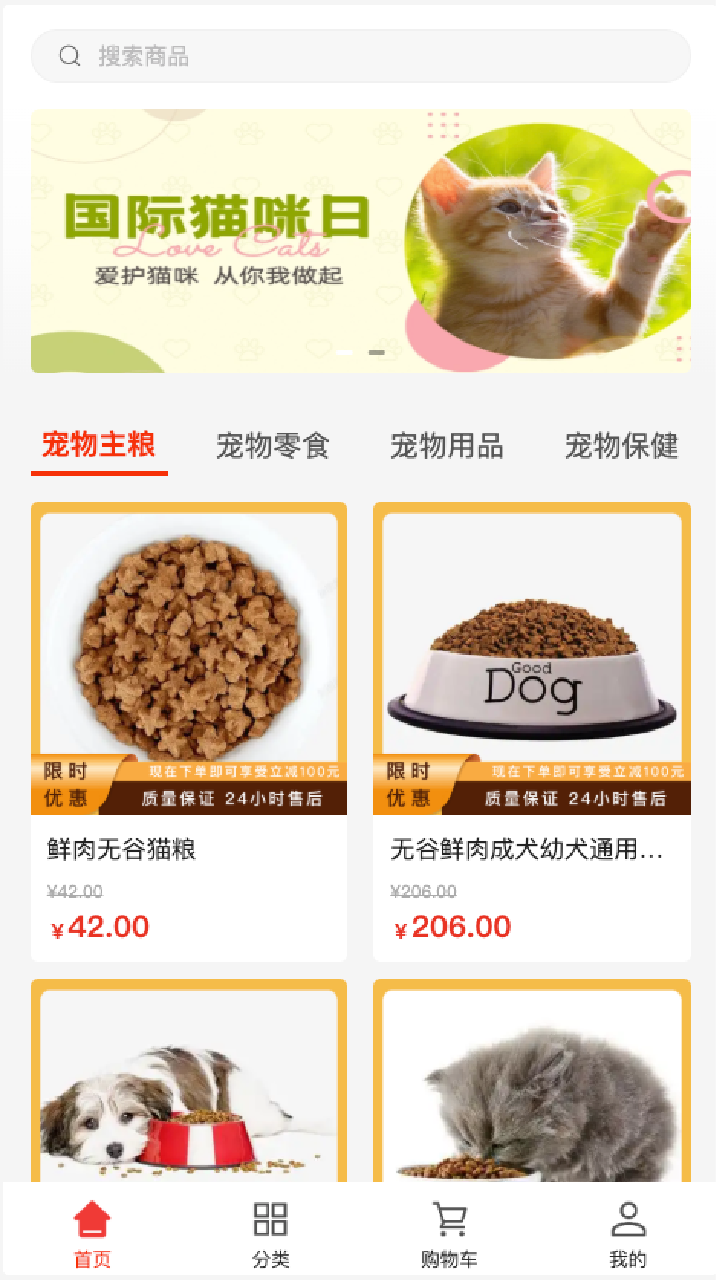Image resolution: width=720 pixels, height=1280 pixels.
Task: Open the 国际猫咪日 banner
Action: [x=360, y=240]
